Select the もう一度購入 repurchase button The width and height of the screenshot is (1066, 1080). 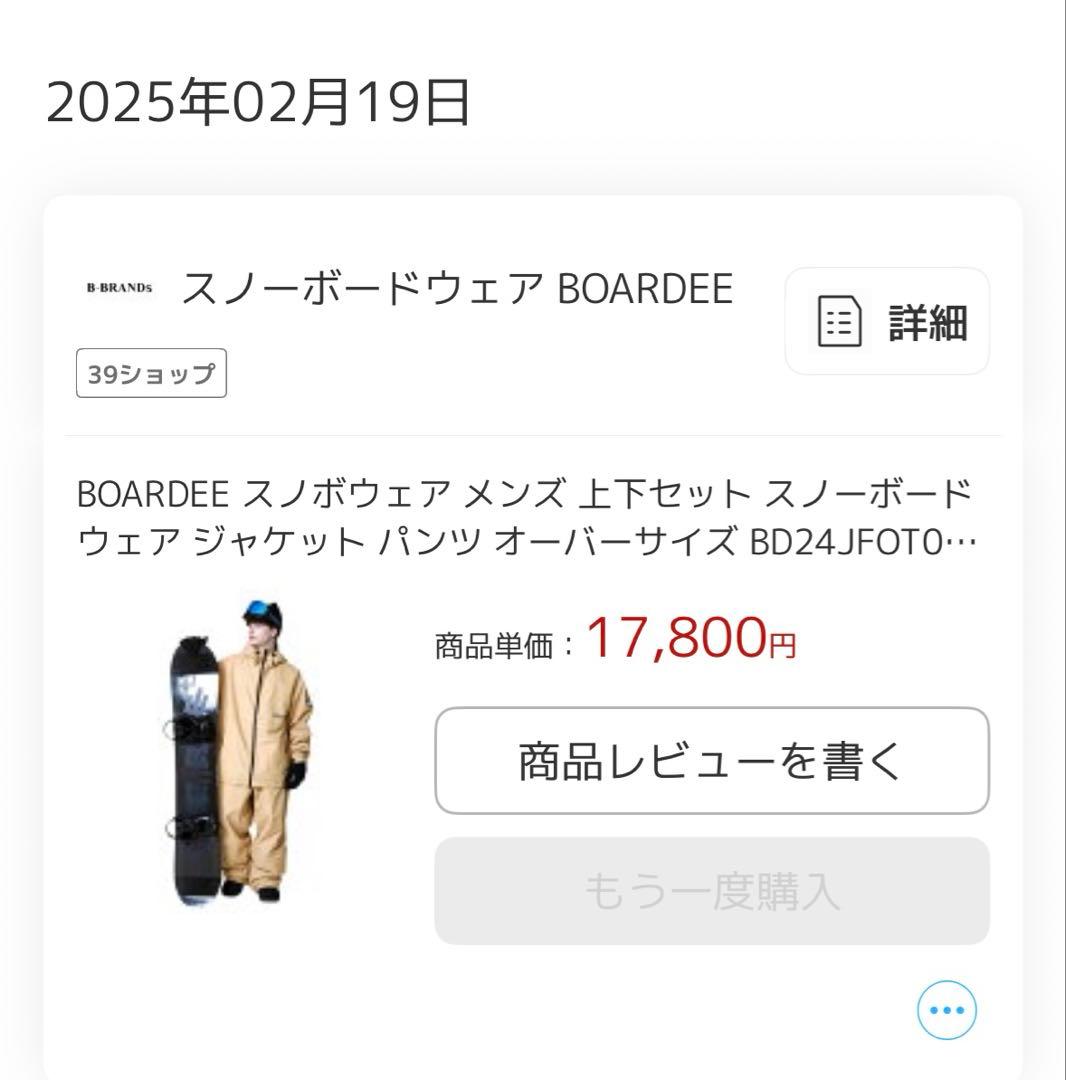pyautogui.click(x=711, y=892)
